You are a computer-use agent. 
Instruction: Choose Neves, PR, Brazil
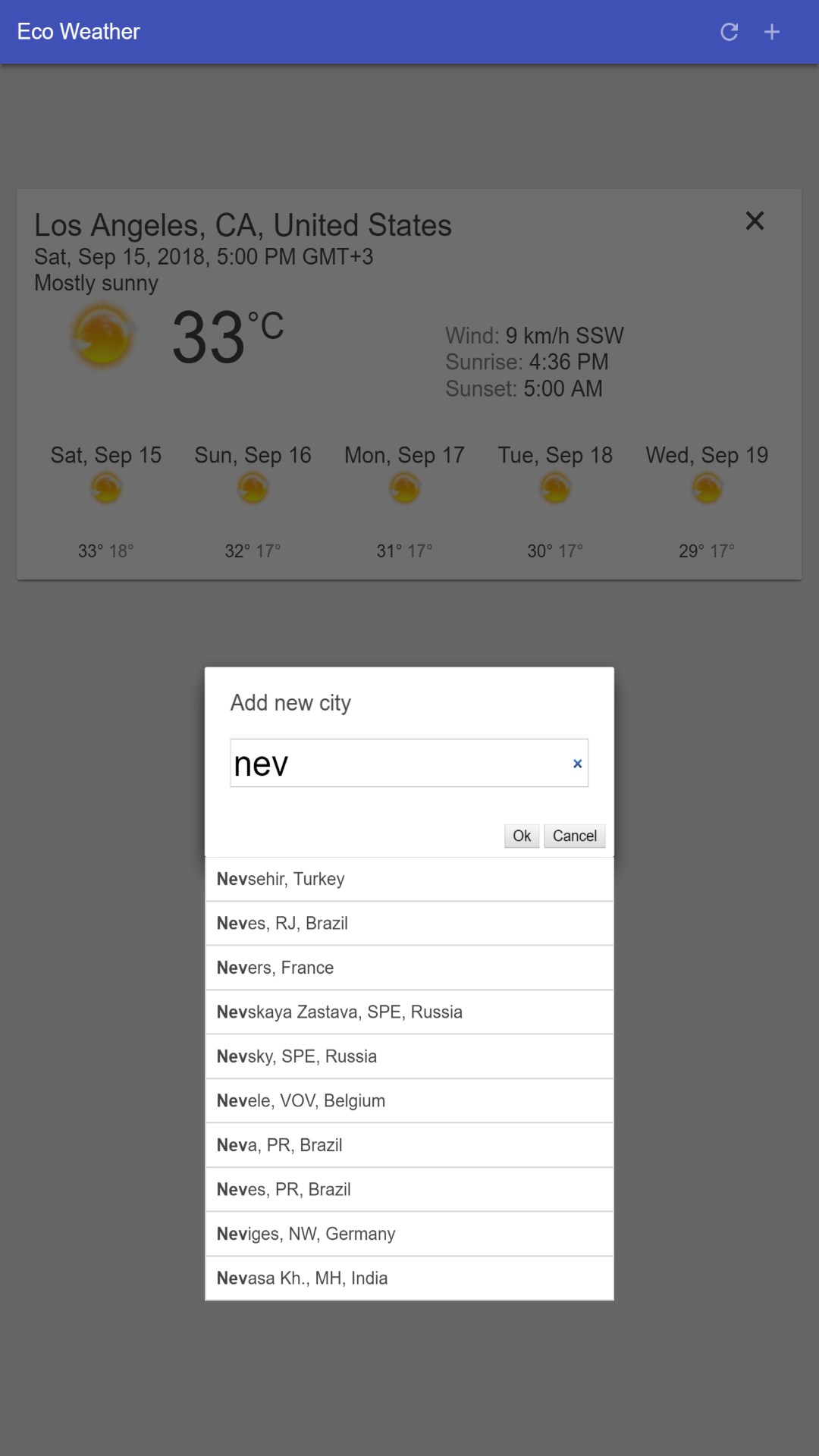click(x=409, y=1190)
